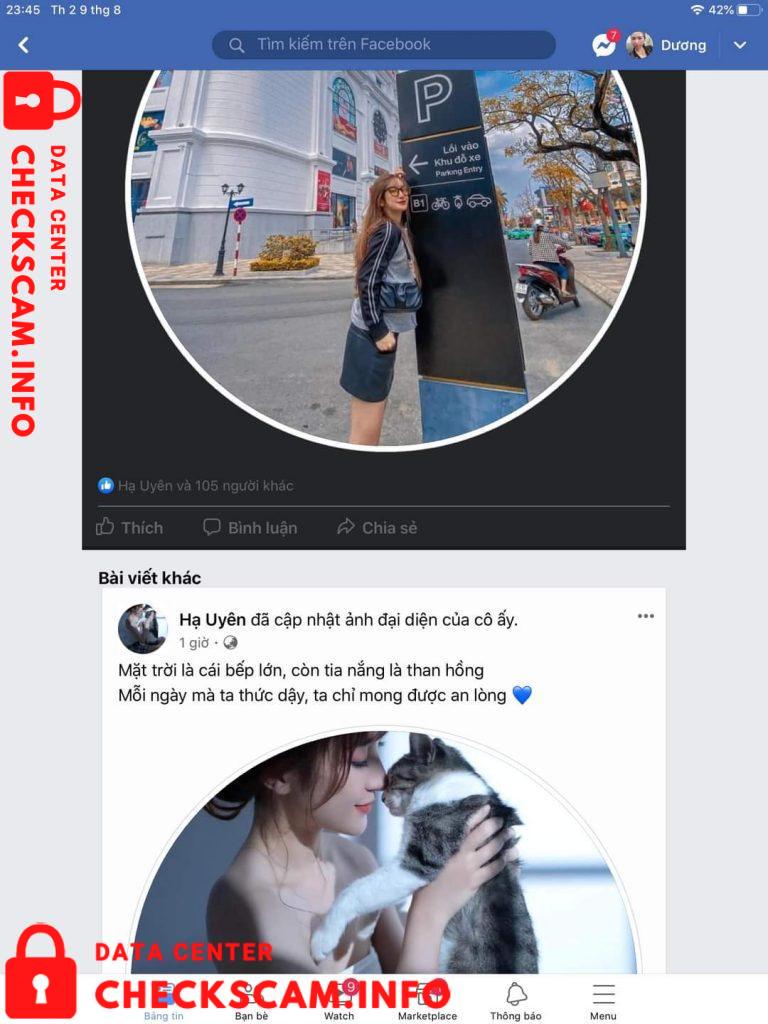Open Dương's profile

666,45
